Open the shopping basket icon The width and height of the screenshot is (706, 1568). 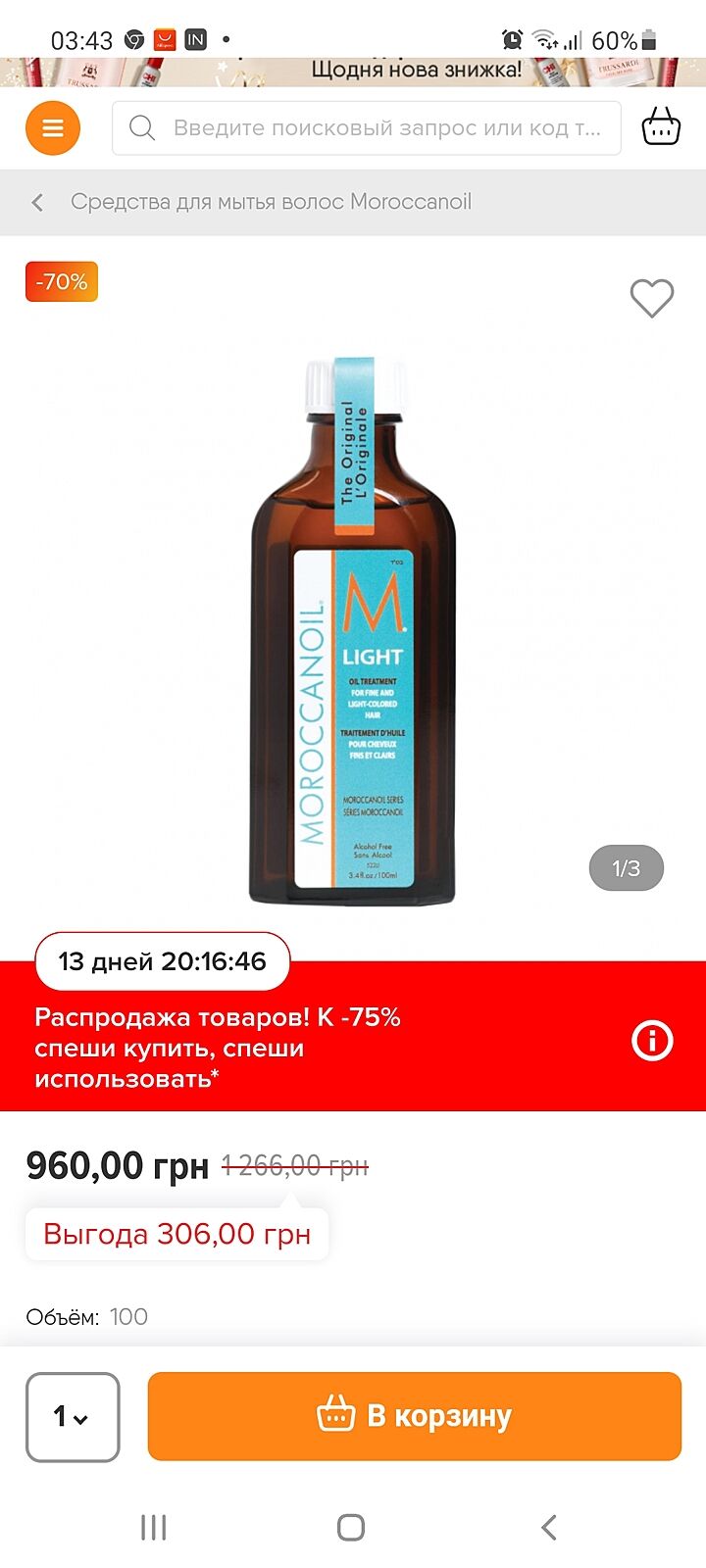(x=660, y=127)
